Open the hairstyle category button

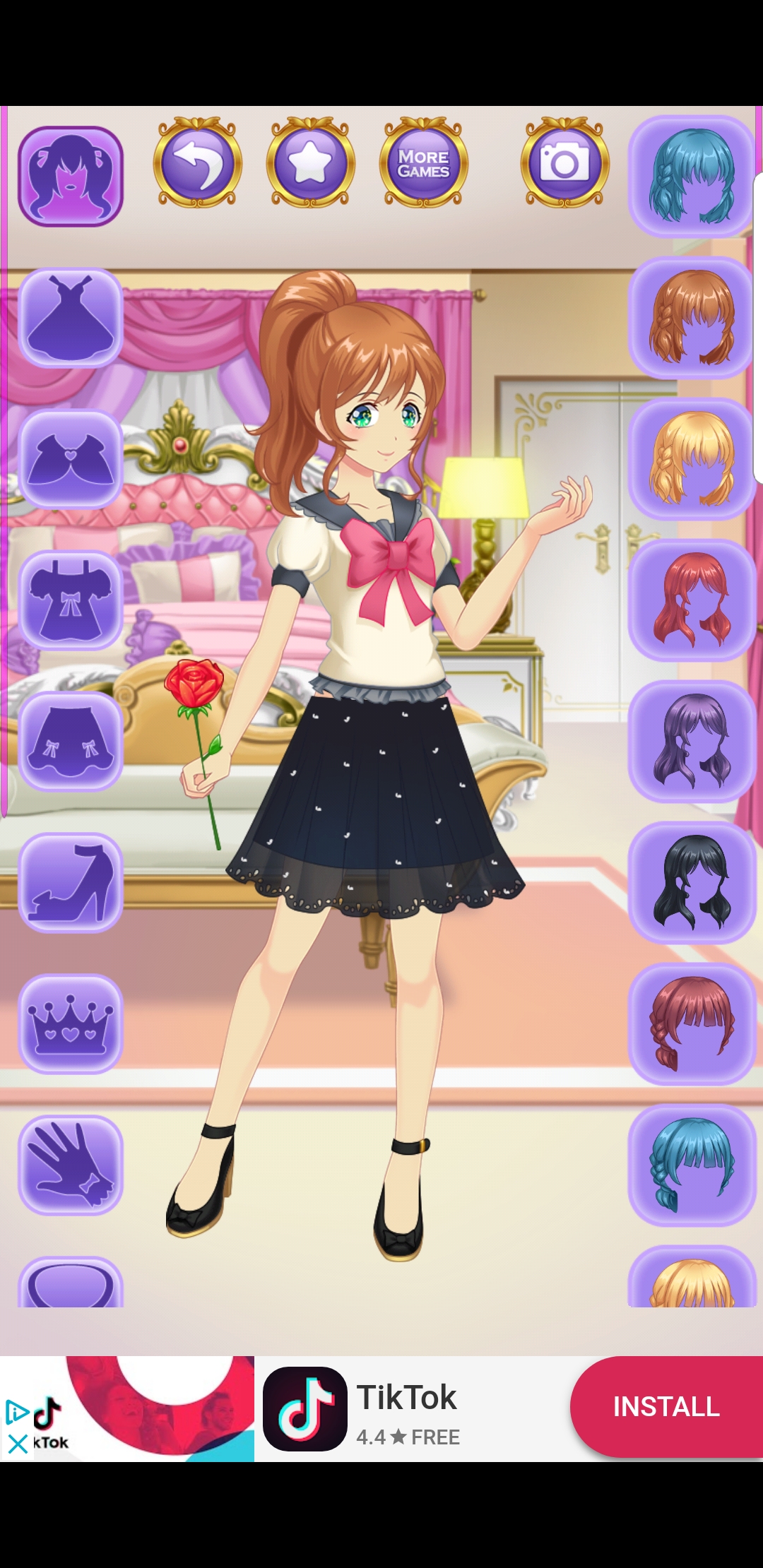[x=71, y=177]
